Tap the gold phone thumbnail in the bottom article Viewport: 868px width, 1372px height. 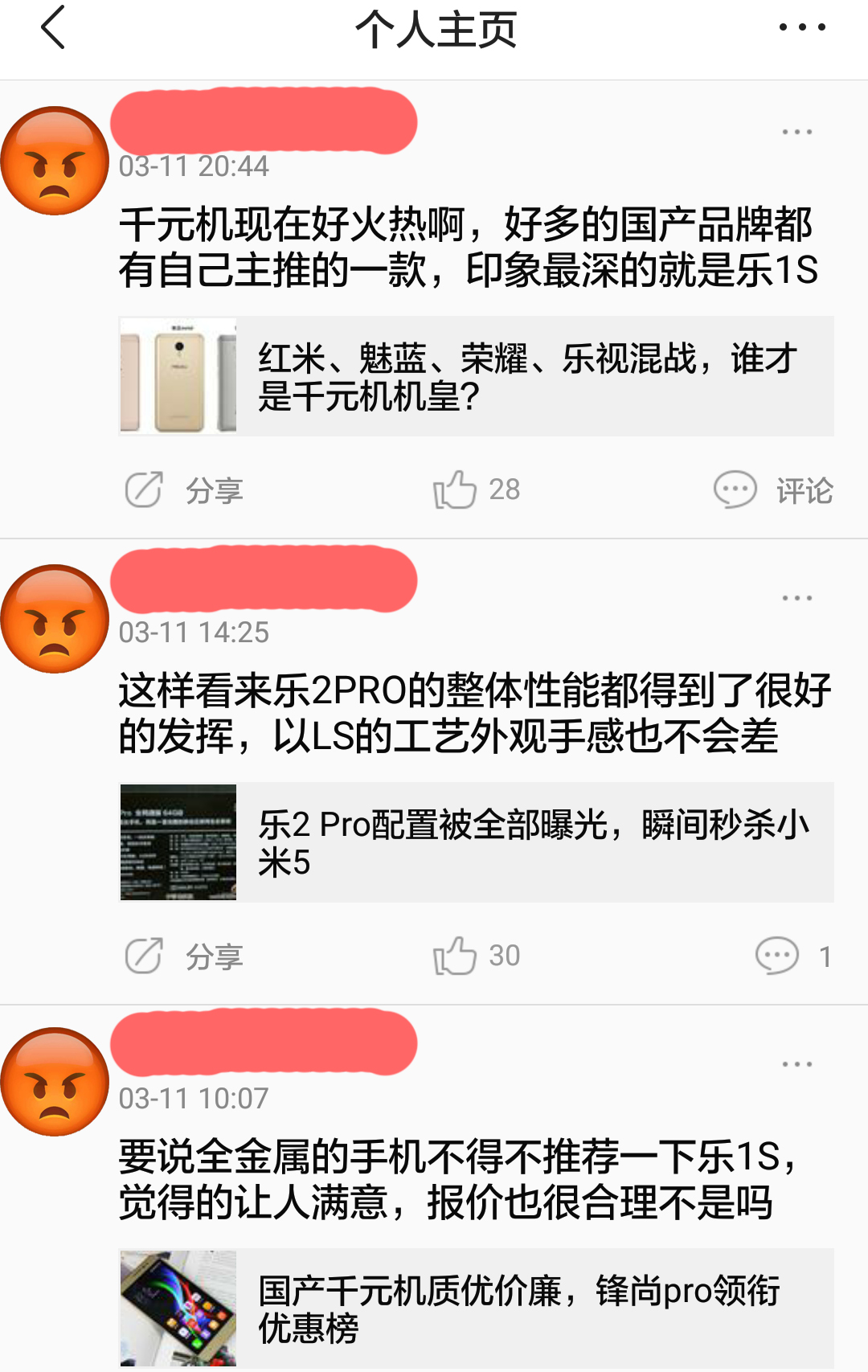[177, 1306]
